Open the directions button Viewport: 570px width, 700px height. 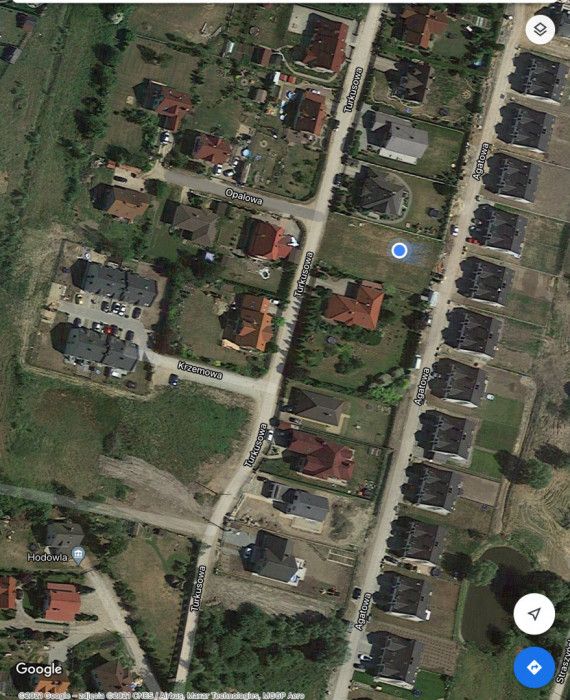(x=534, y=667)
